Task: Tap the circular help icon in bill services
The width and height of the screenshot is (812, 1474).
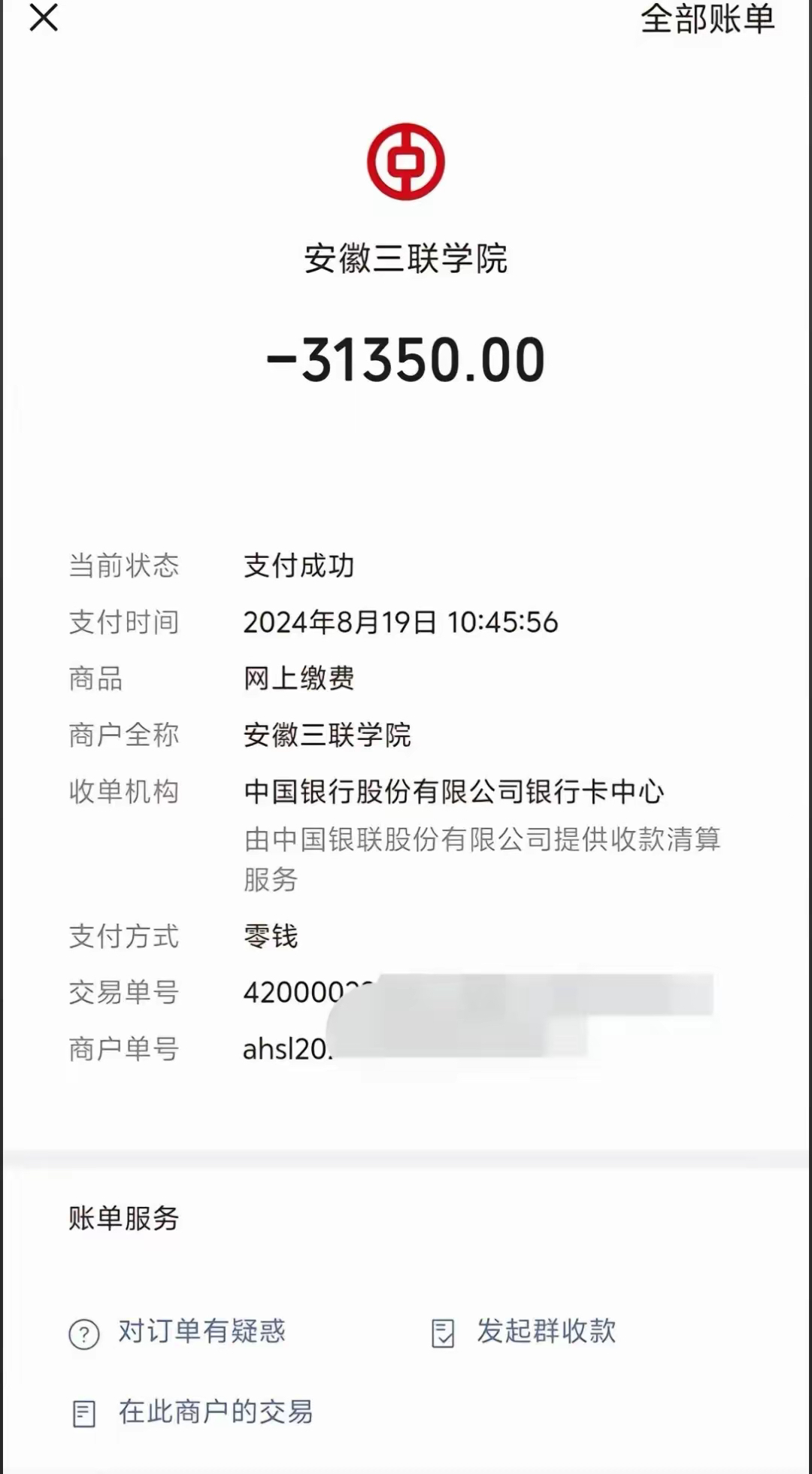Action: tap(83, 1333)
